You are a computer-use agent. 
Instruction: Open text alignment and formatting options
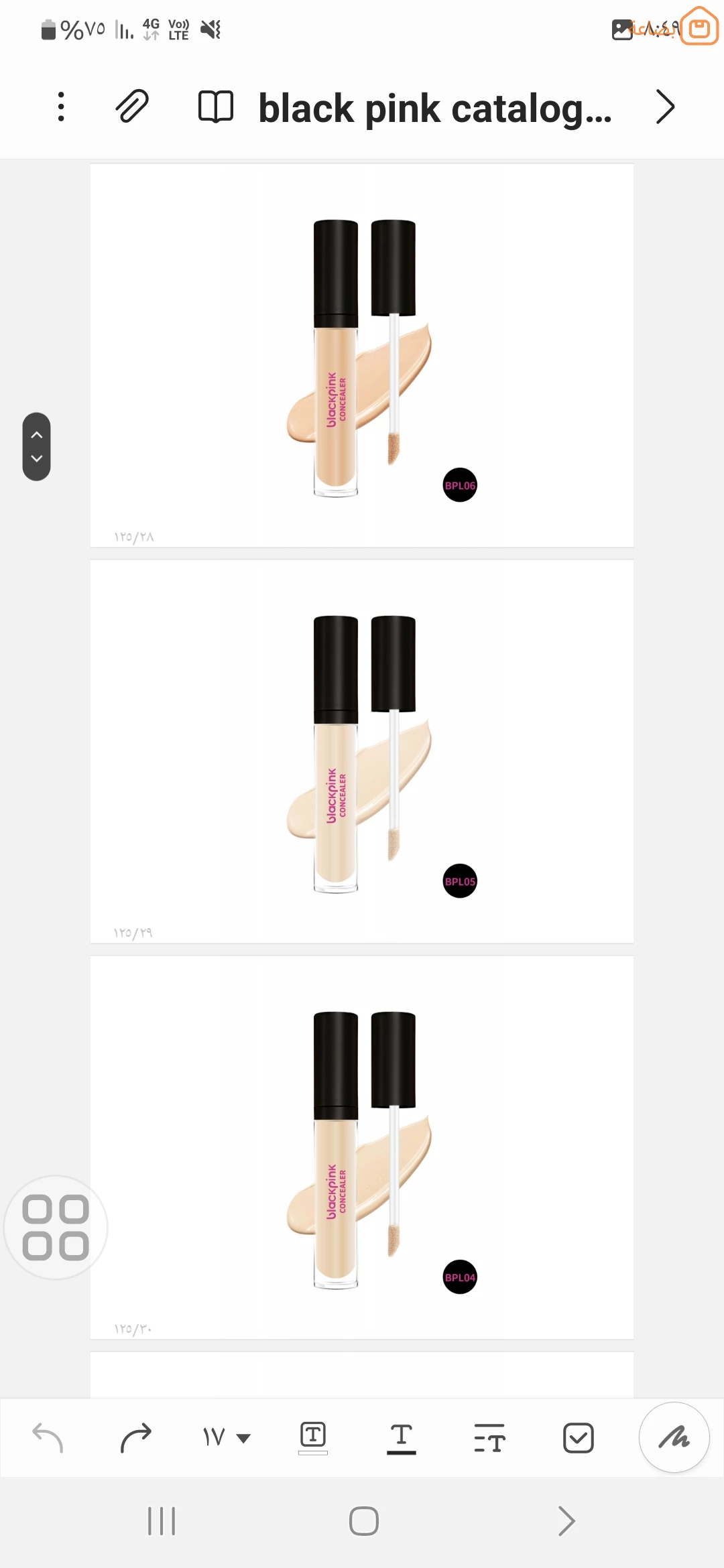coord(489,1438)
